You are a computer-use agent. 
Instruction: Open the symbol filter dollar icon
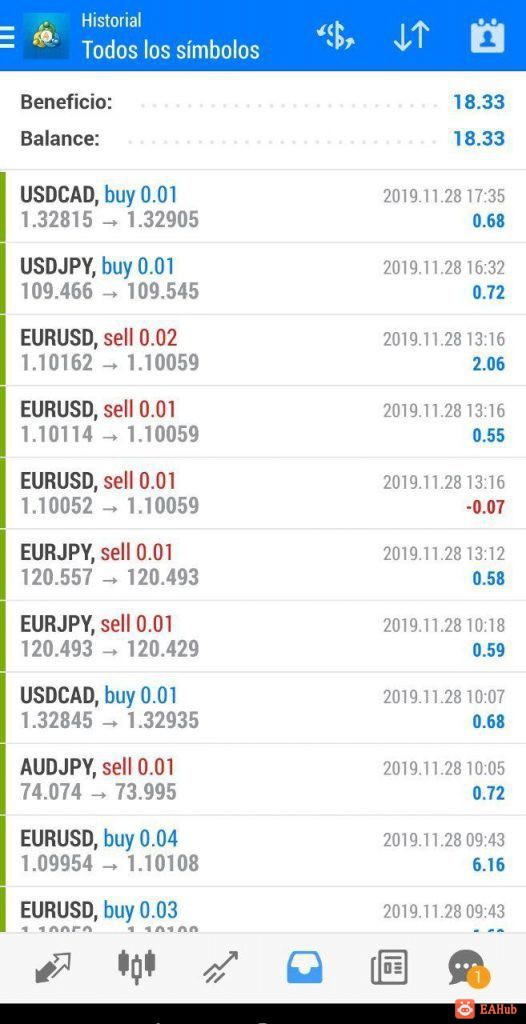335,37
